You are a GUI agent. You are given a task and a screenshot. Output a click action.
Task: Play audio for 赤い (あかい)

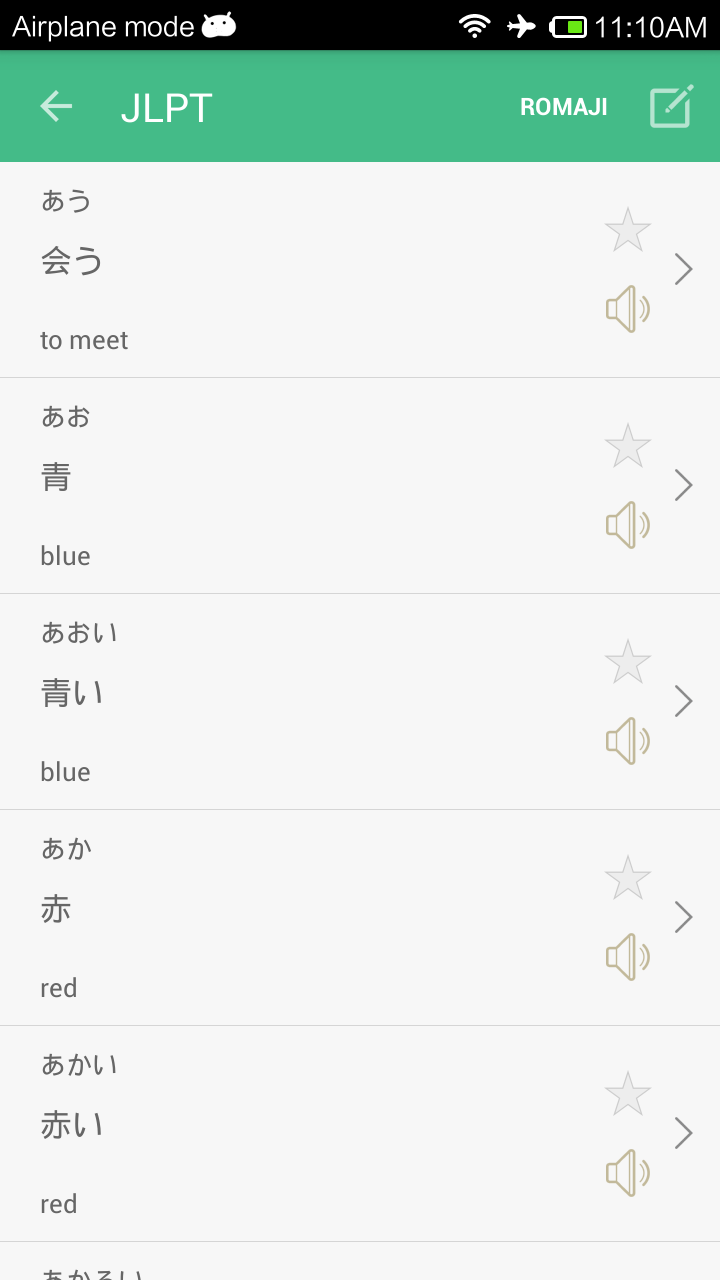pyautogui.click(x=627, y=1173)
